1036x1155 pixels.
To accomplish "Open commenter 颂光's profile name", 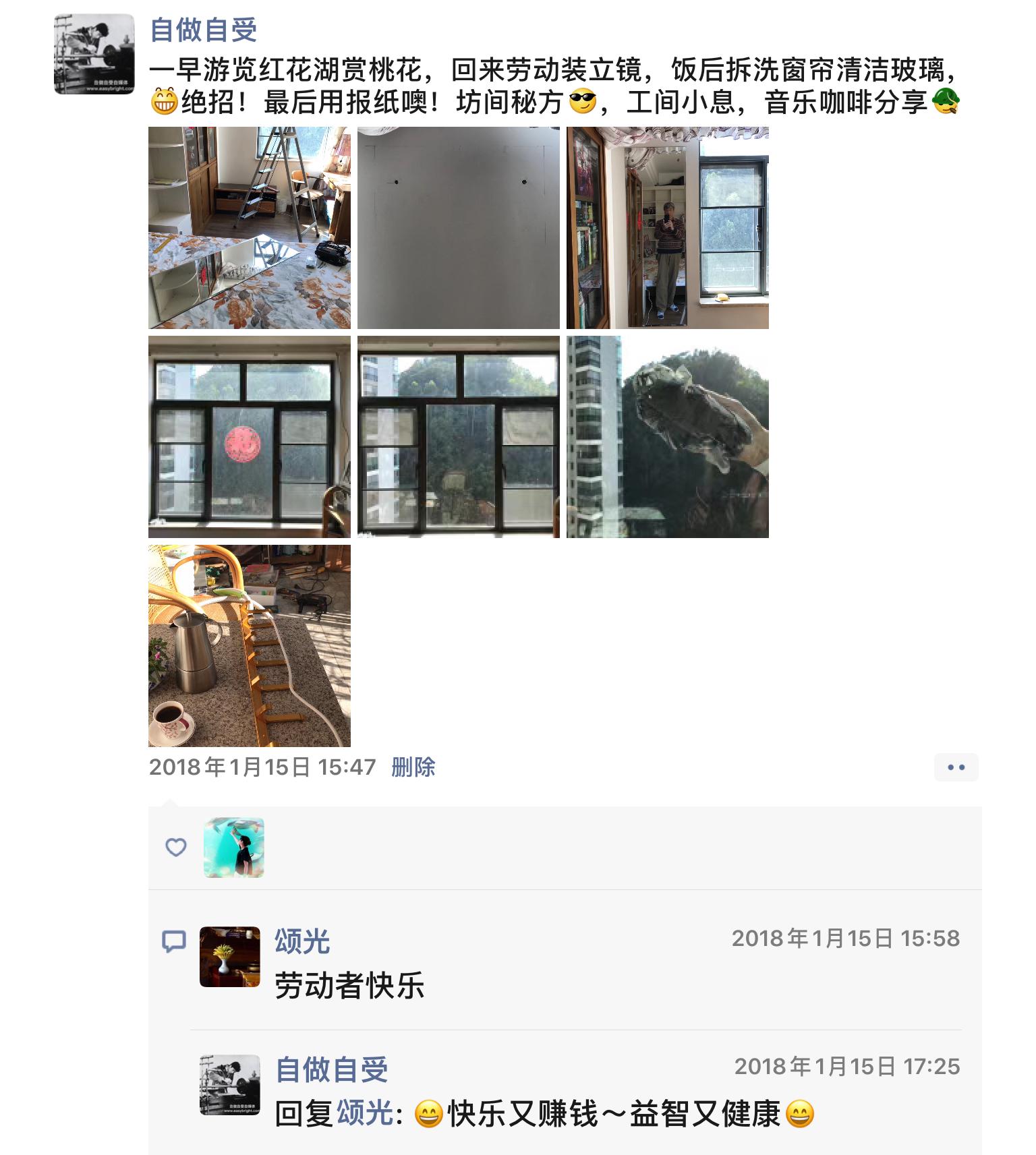I will pyautogui.click(x=301, y=941).
